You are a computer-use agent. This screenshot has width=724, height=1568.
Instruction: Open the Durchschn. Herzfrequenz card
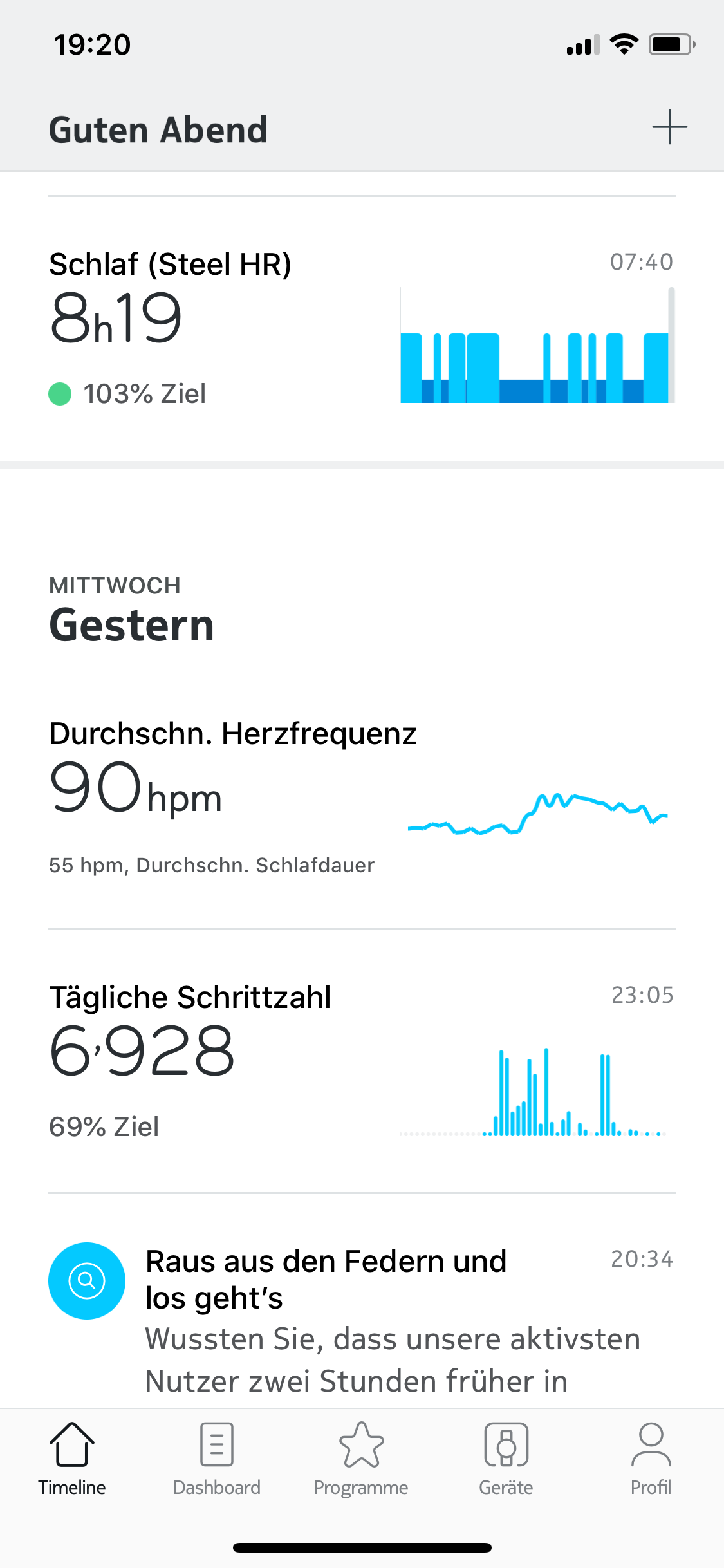point(362,798)
